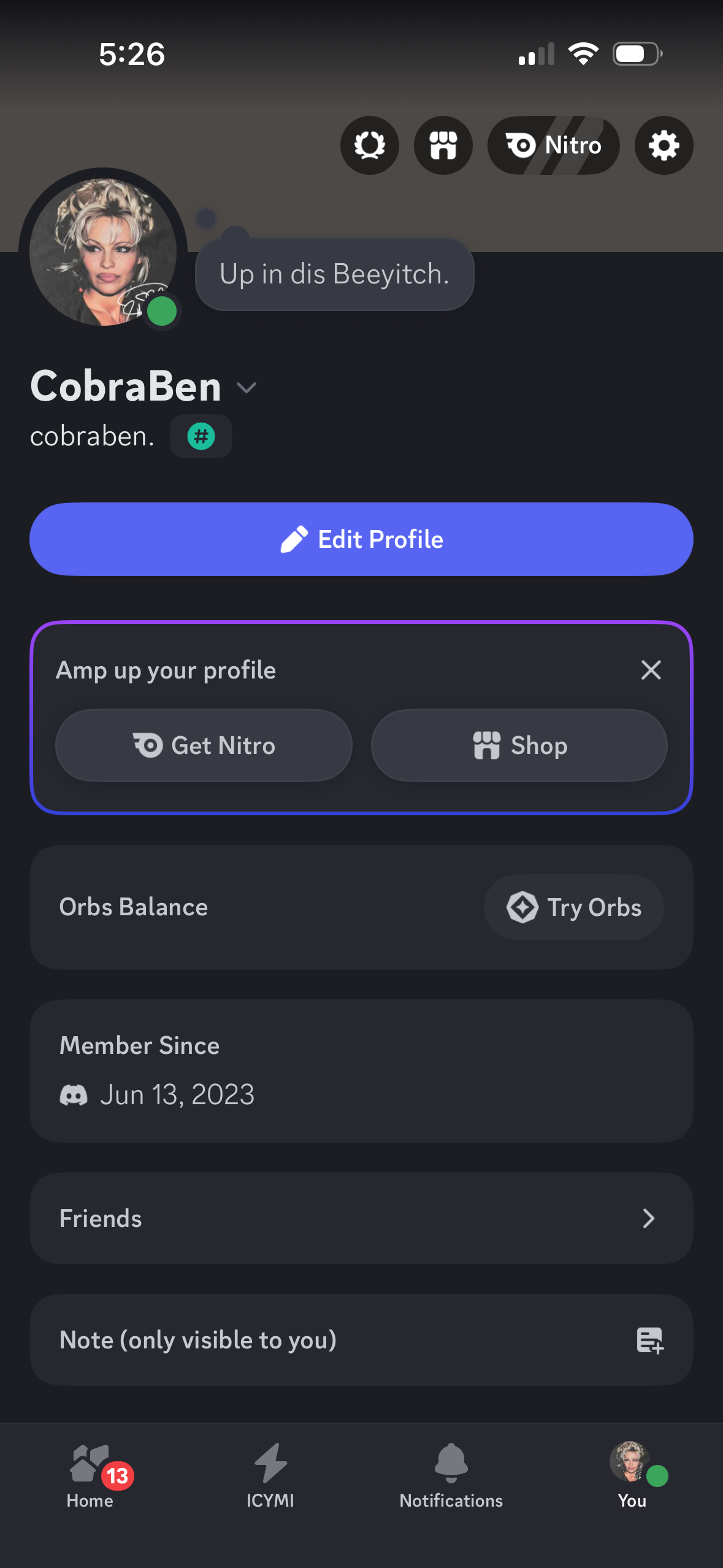This screenshot has height=1568, width=723.
Task: Tap the Nitro button in header
Action: (x=553, y=145)
